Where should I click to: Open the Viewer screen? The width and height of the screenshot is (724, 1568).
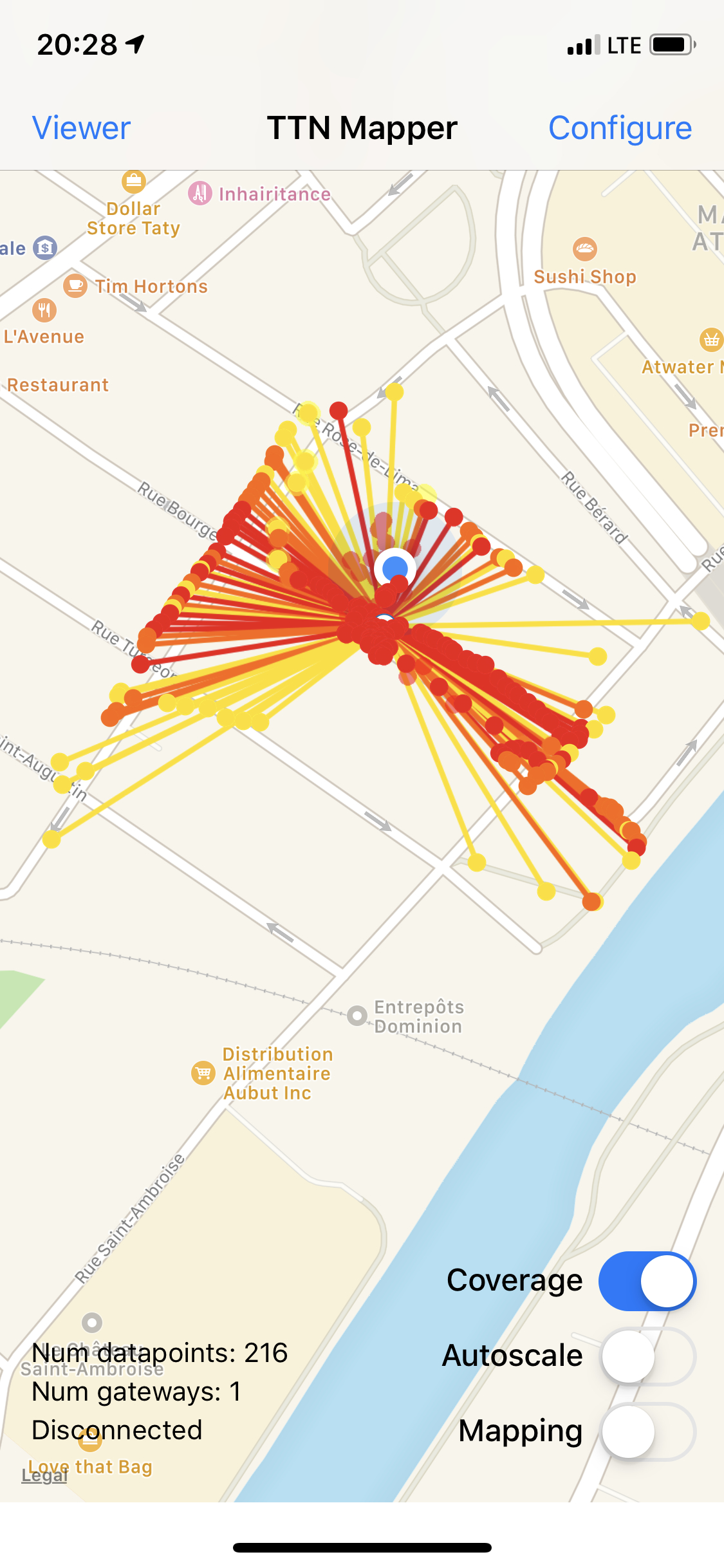(x=81, y=128)
